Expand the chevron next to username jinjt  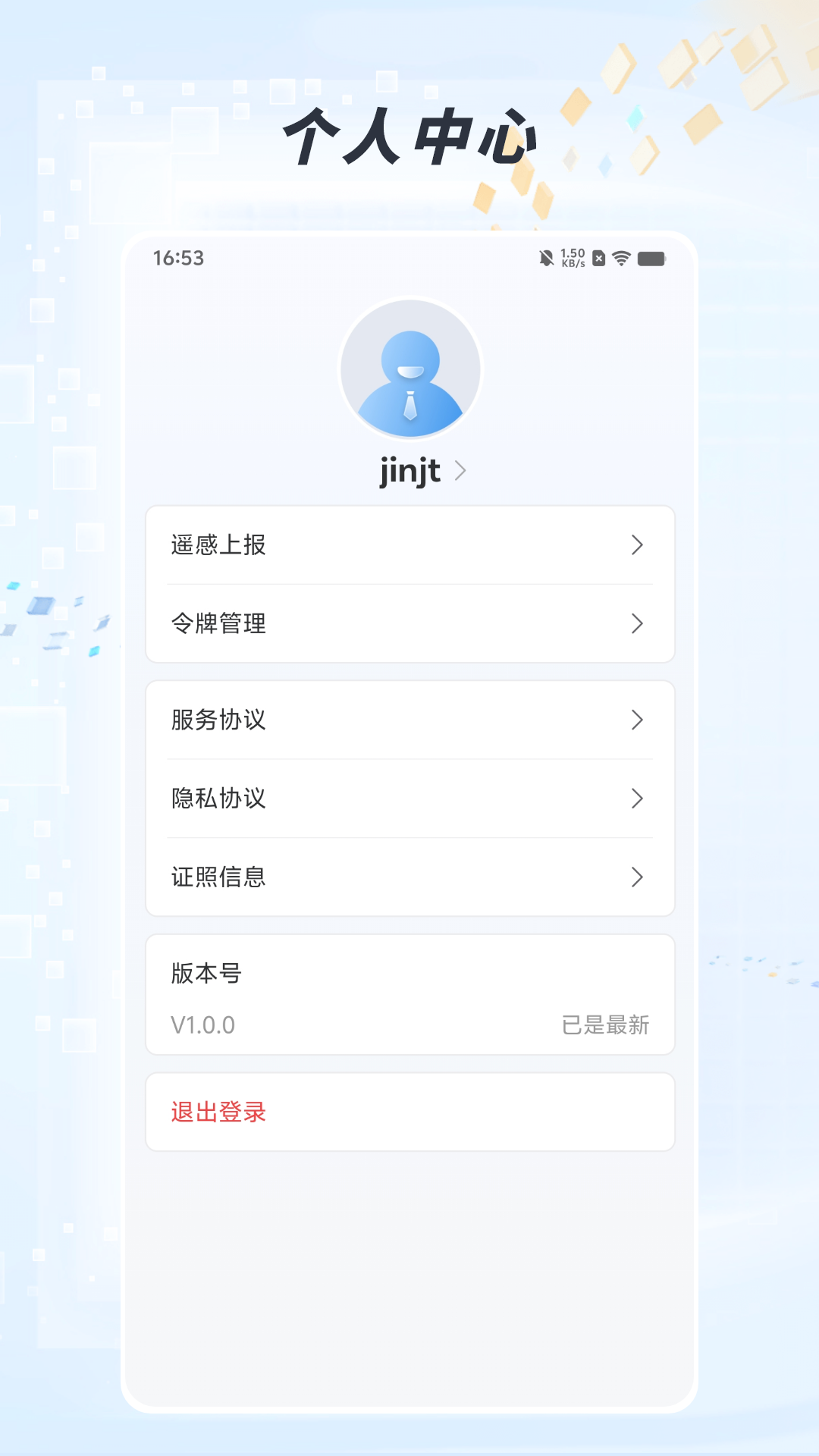[463, 470]
